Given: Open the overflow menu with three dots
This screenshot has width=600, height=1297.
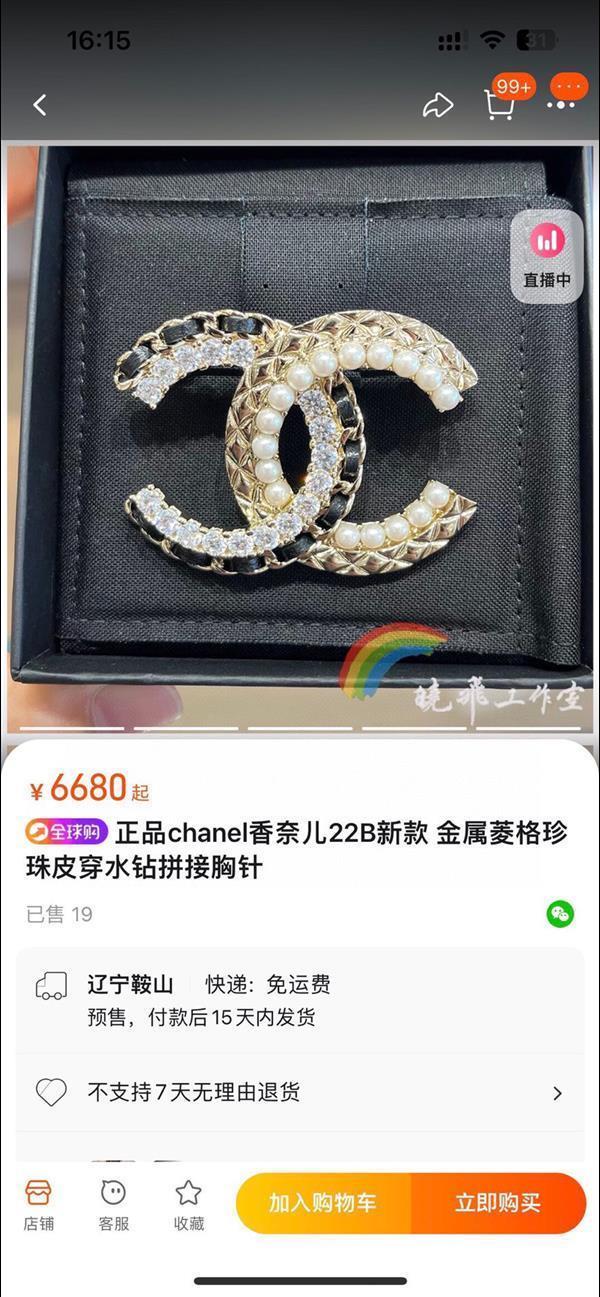Looking at the screenshot, I should pos(564,101).
